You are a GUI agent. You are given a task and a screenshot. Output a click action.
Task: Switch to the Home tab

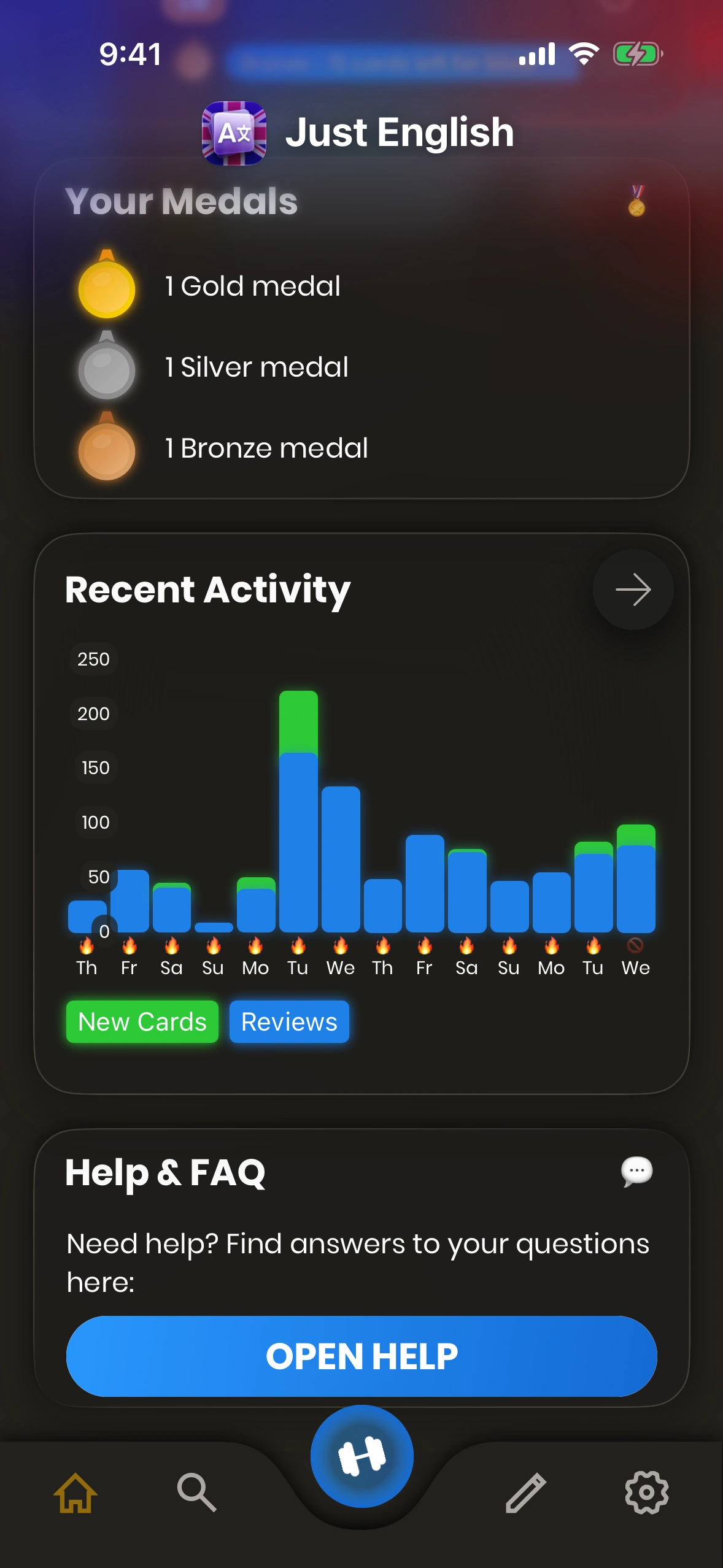pyautogui.click(x=75, y=1493)
